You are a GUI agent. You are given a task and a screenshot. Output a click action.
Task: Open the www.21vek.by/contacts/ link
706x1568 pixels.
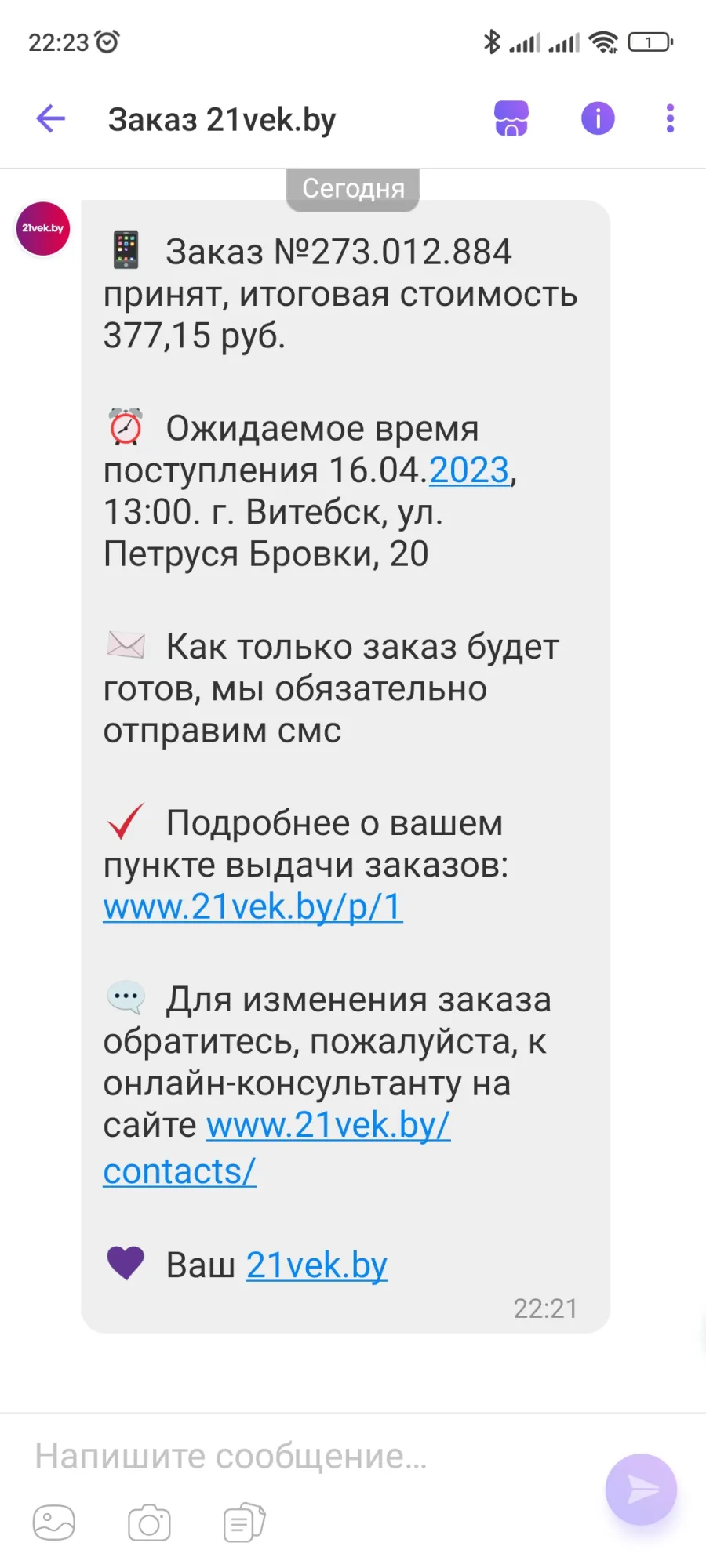click(x=277, y=1149)
